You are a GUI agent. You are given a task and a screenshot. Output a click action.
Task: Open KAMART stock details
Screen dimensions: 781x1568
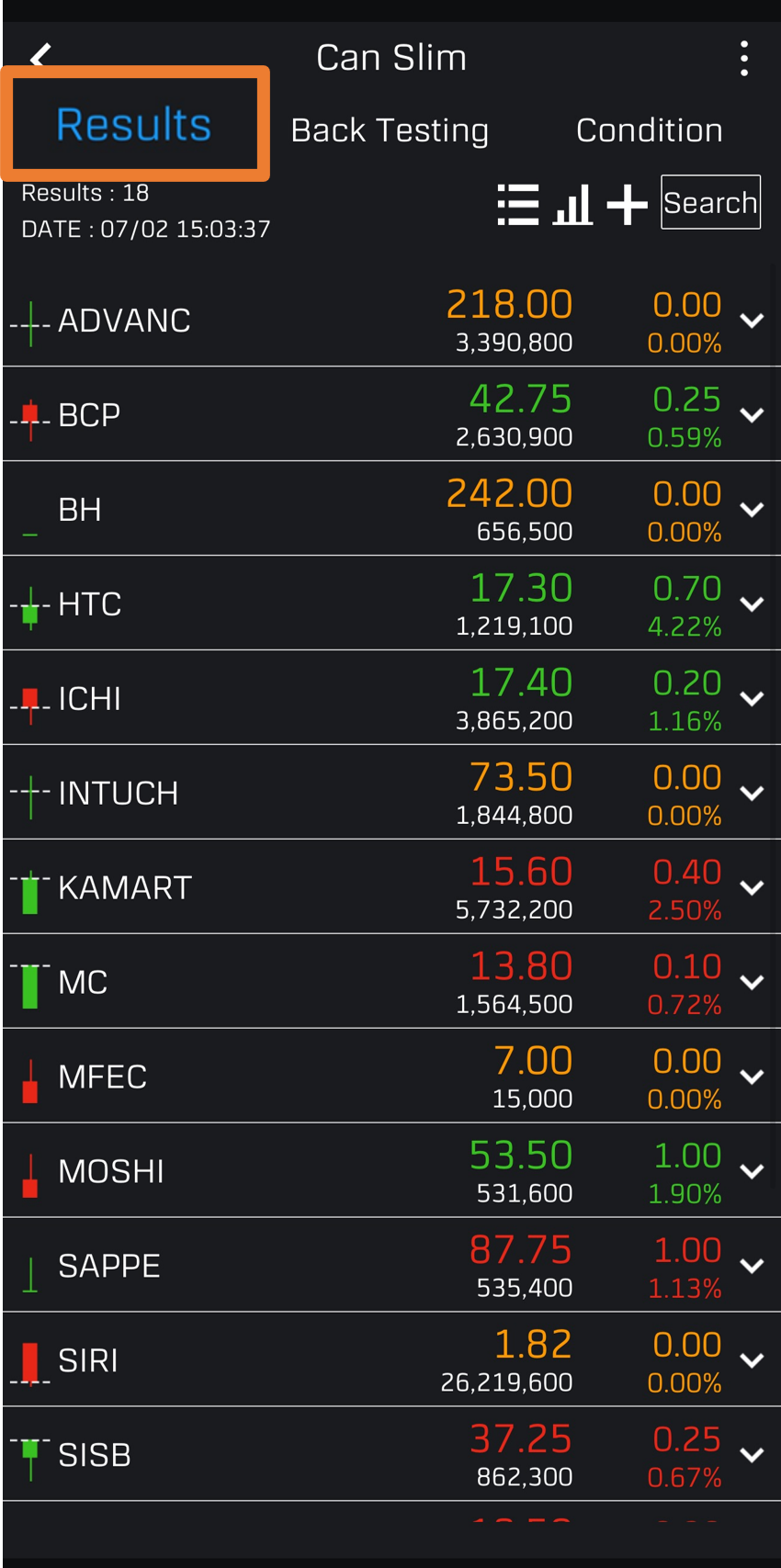[125, 888]
